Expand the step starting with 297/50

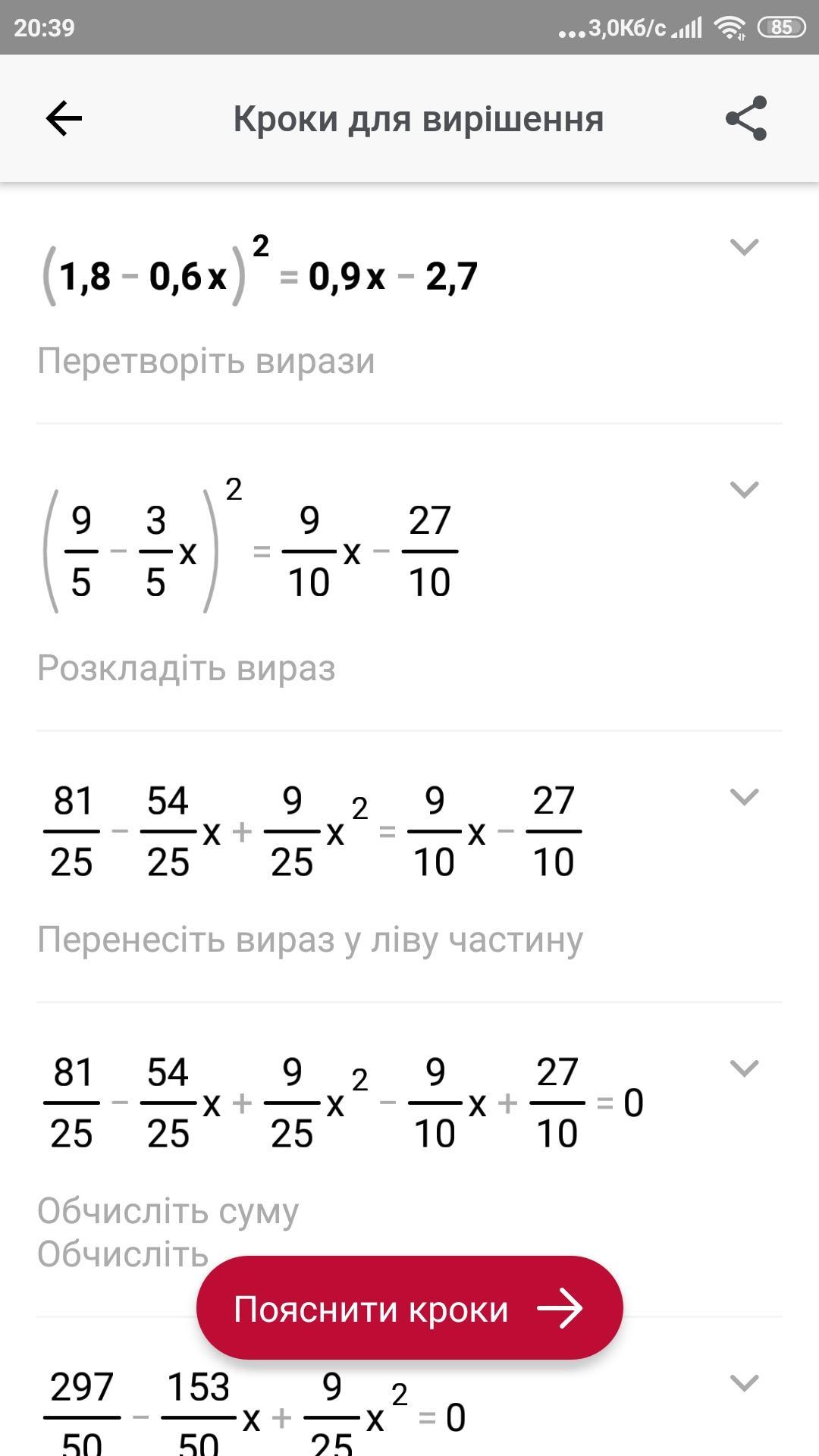point(743,1383)
